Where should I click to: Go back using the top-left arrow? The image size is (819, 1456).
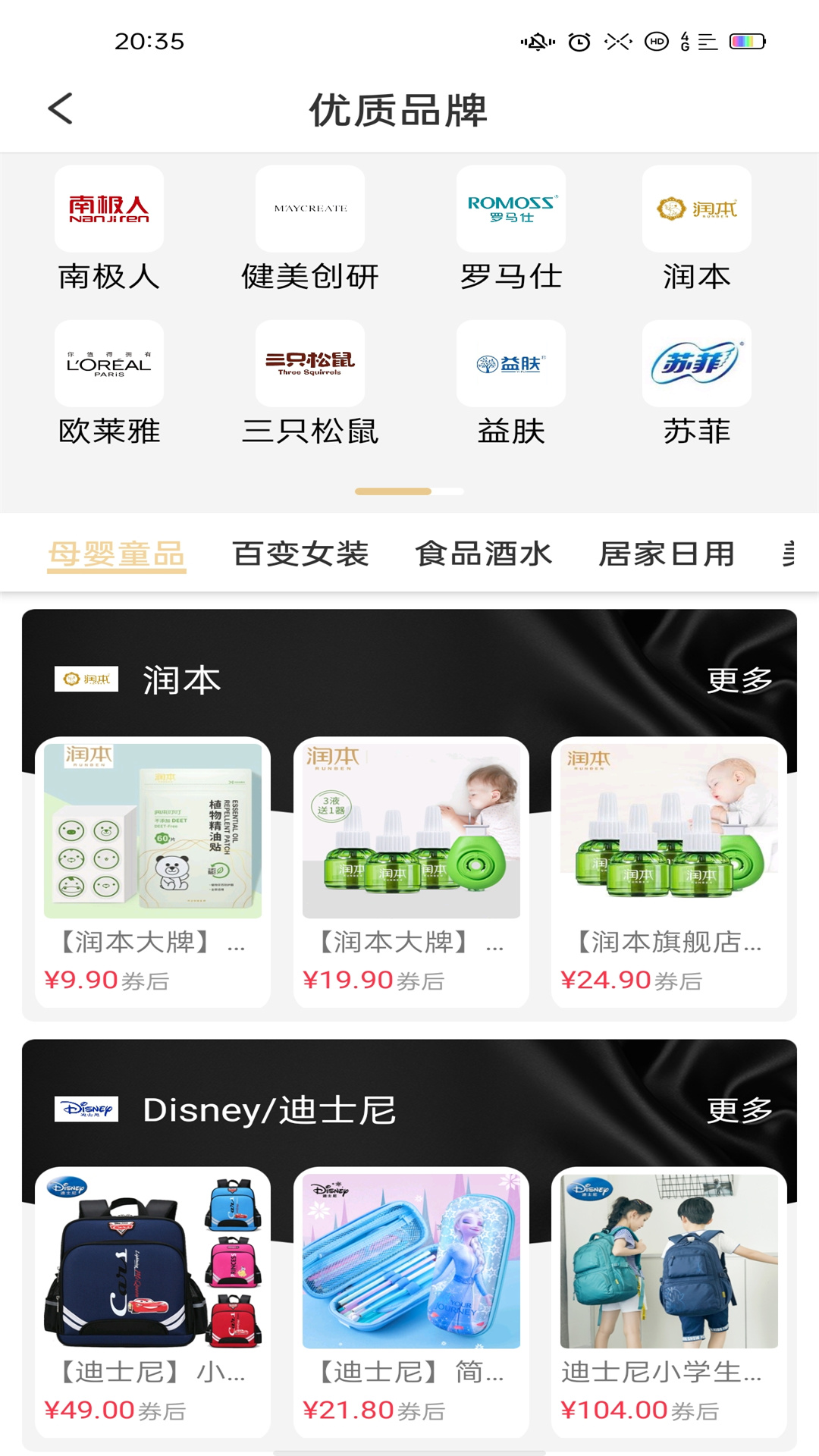(61, 108)
